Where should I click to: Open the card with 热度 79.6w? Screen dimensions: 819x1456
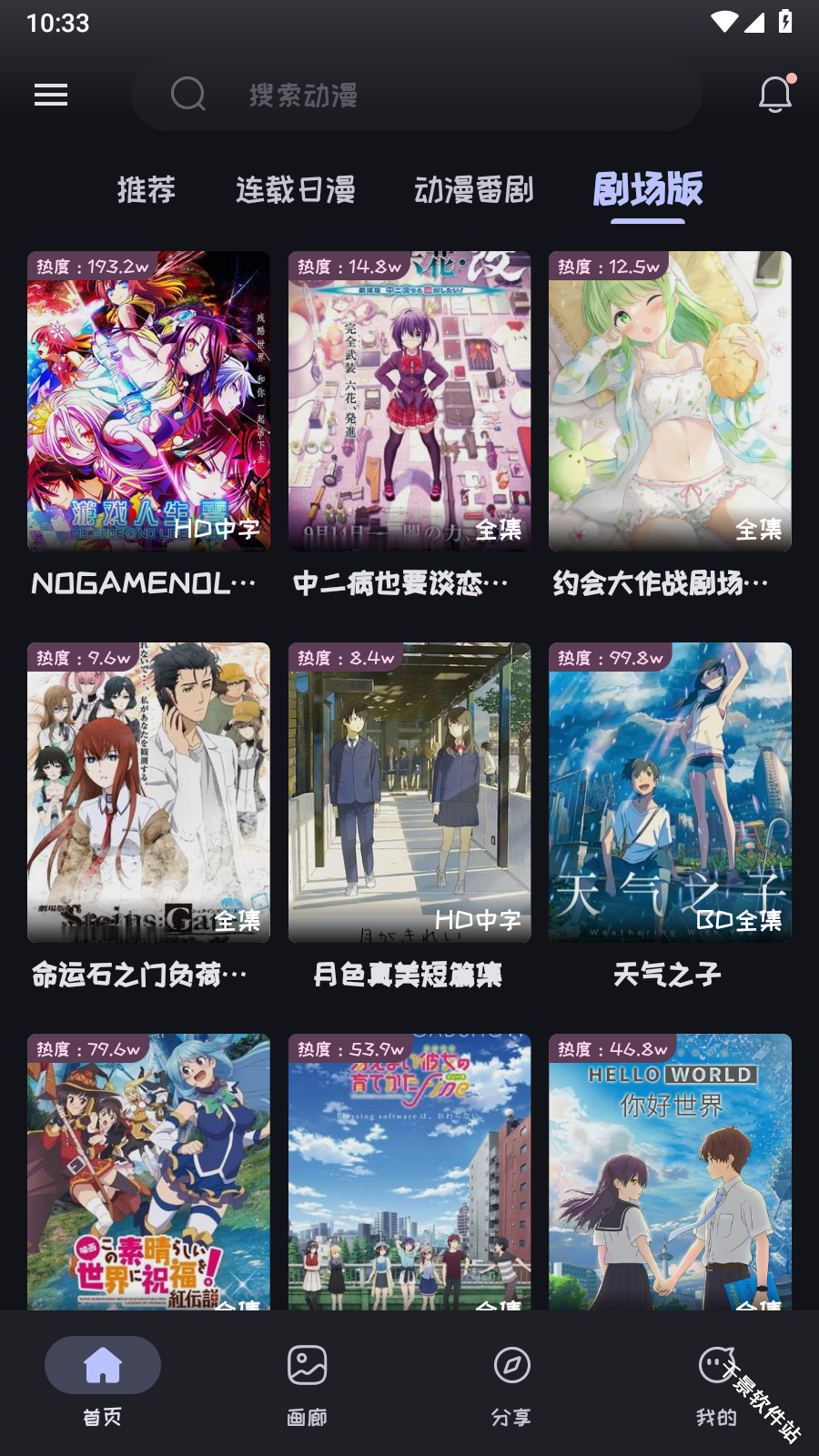tap(148, 1172)
